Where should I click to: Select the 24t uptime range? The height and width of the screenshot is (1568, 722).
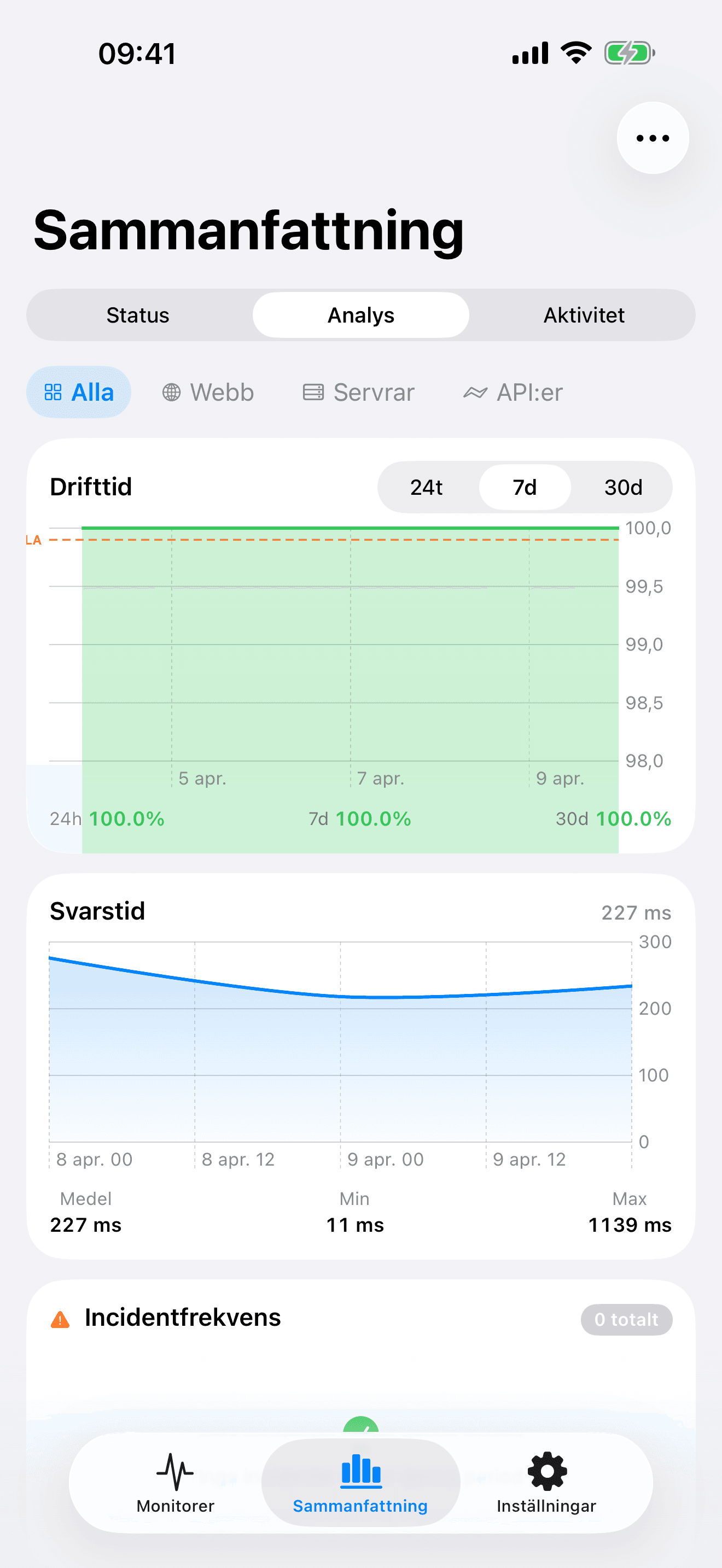pos(426,487)
